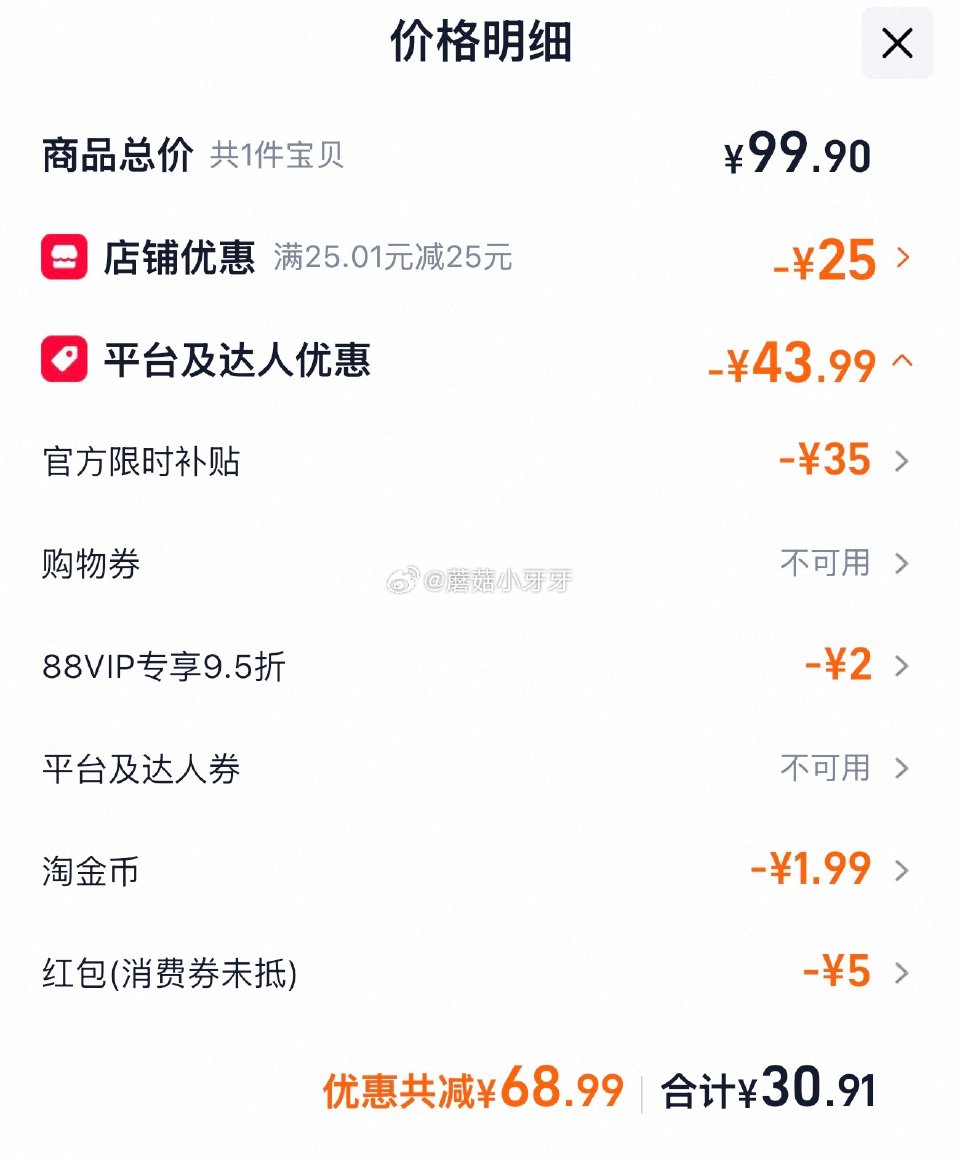
Task: Click the 优惠共减¥68.99 savings summary
Action: click(x=475, y=1088)
